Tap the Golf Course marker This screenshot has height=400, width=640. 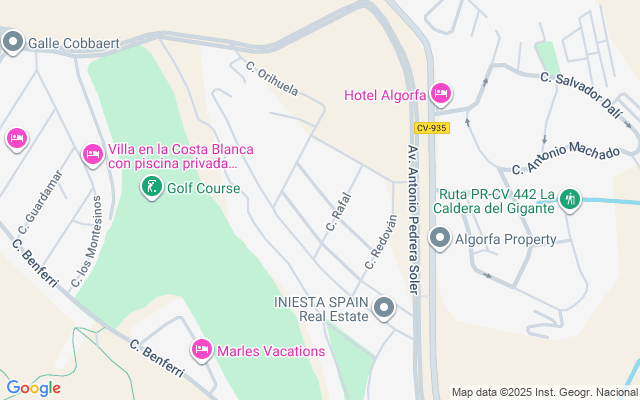click(x=151, y=187)
